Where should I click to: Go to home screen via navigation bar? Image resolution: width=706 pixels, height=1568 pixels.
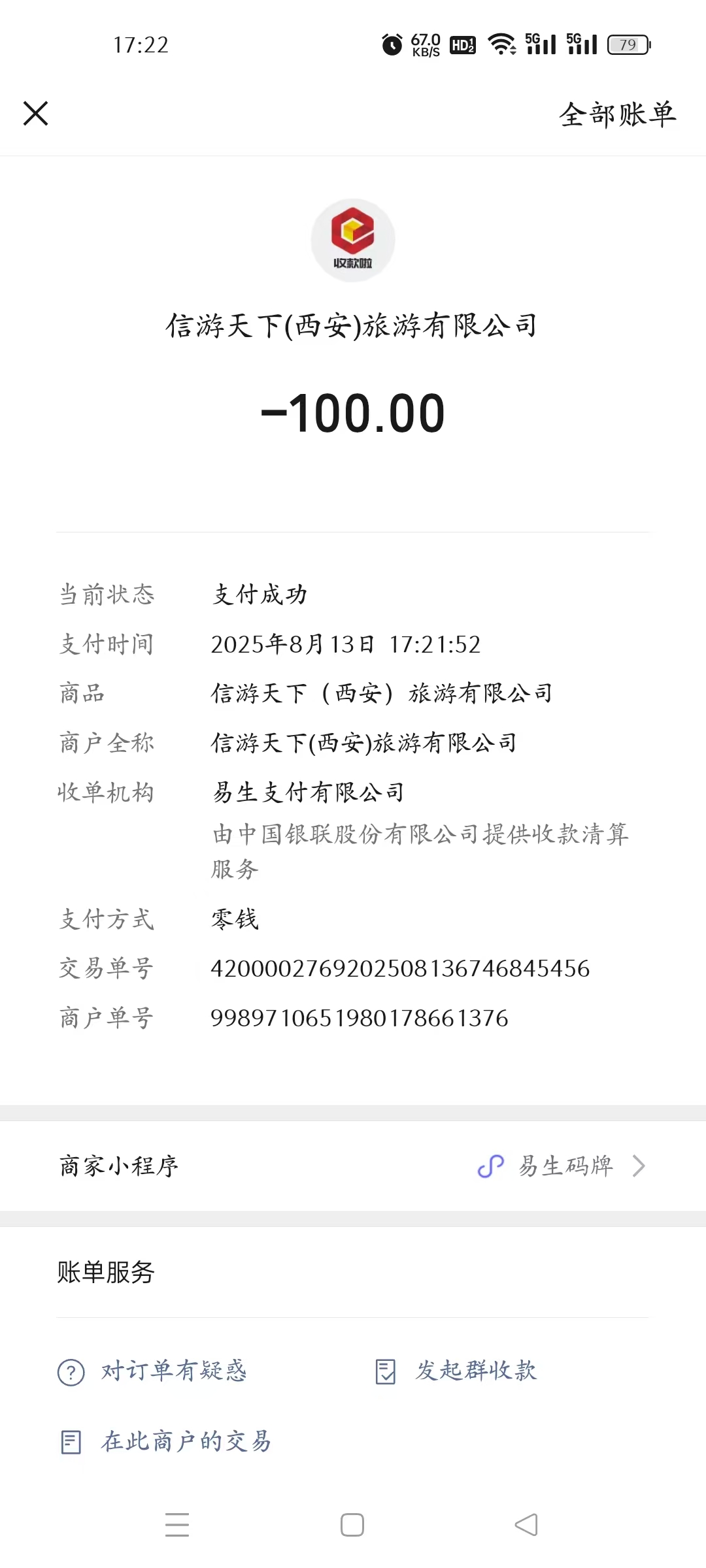(x=352, y=1525)
